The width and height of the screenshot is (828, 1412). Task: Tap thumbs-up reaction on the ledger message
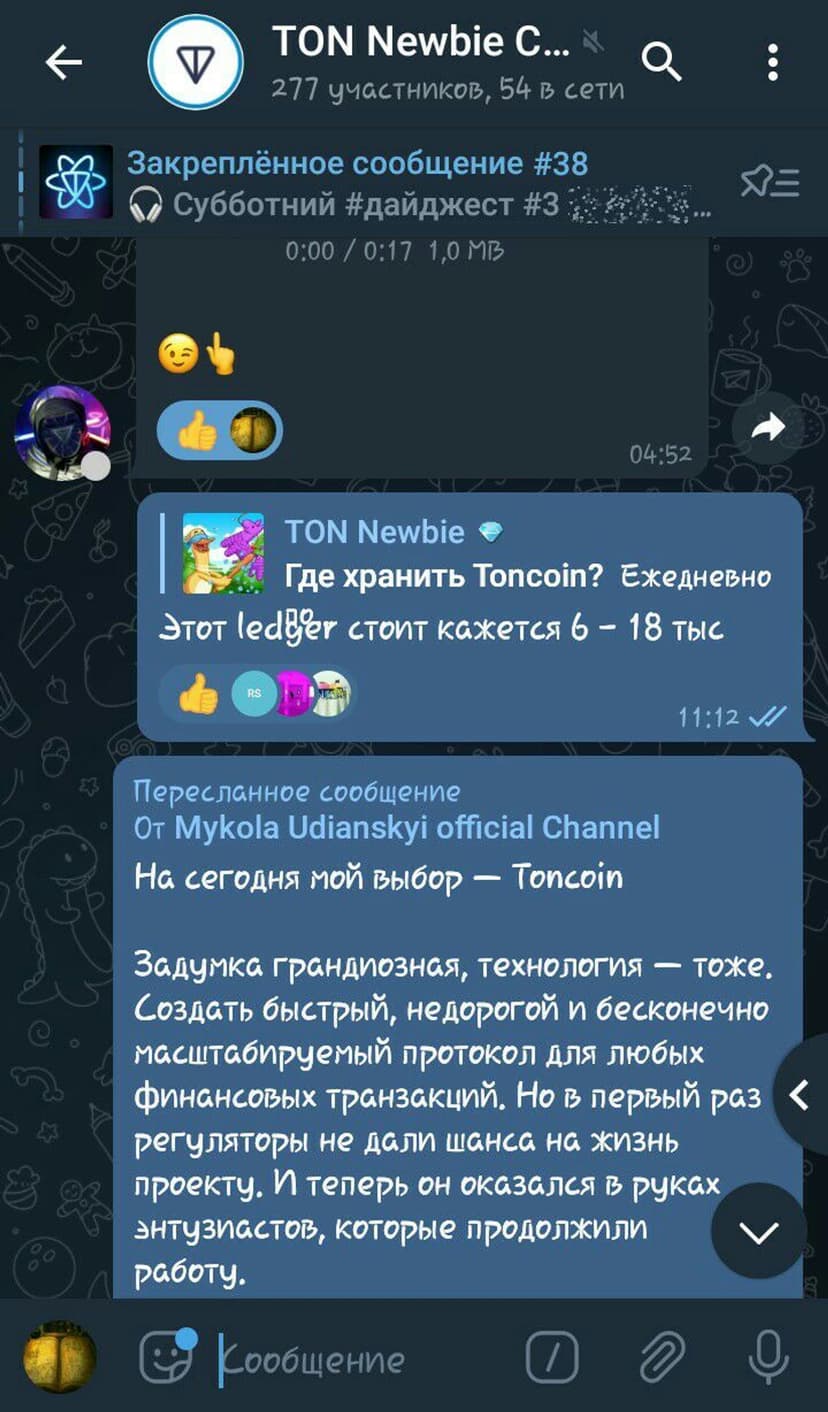click(197, 695)
